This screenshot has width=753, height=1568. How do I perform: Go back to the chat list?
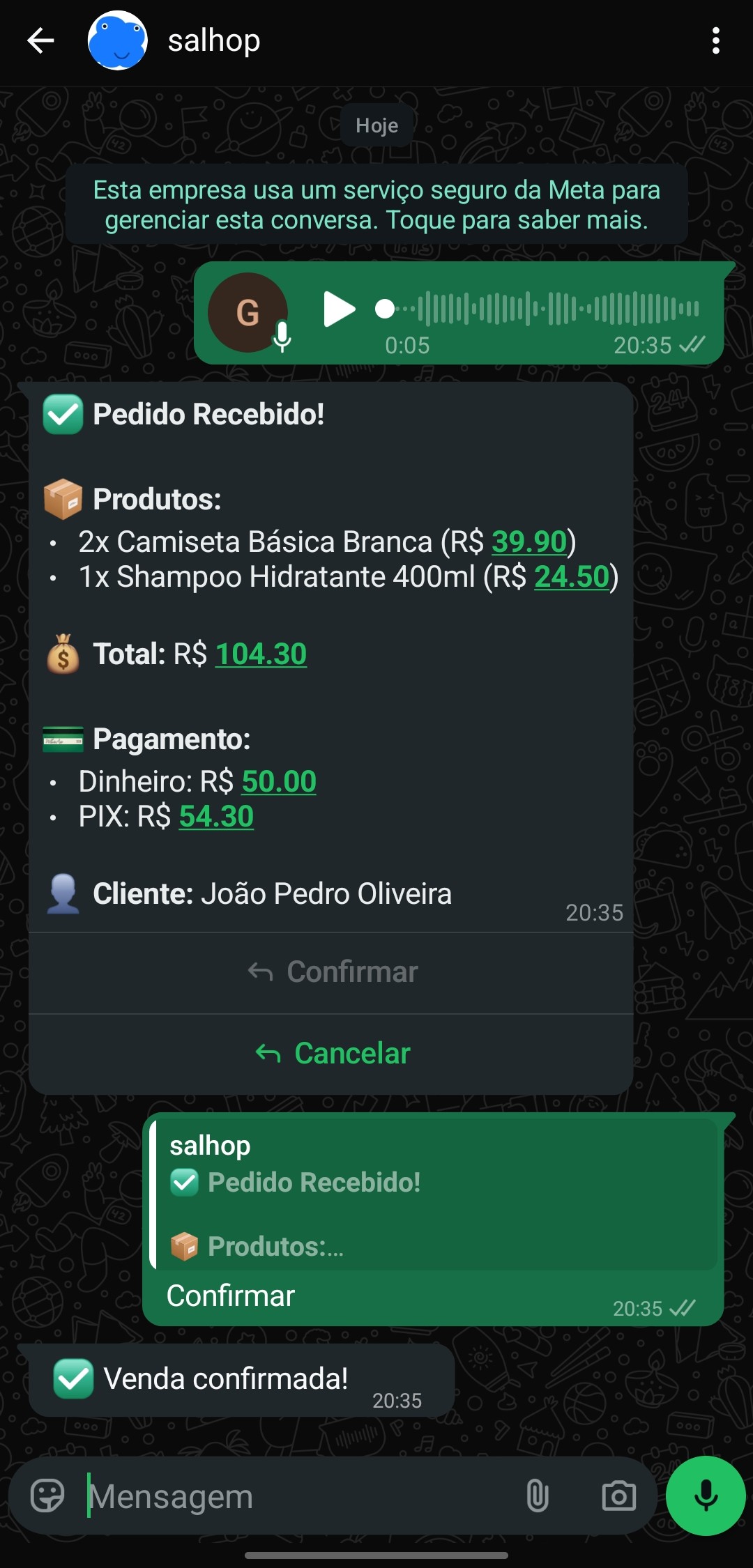40,41
